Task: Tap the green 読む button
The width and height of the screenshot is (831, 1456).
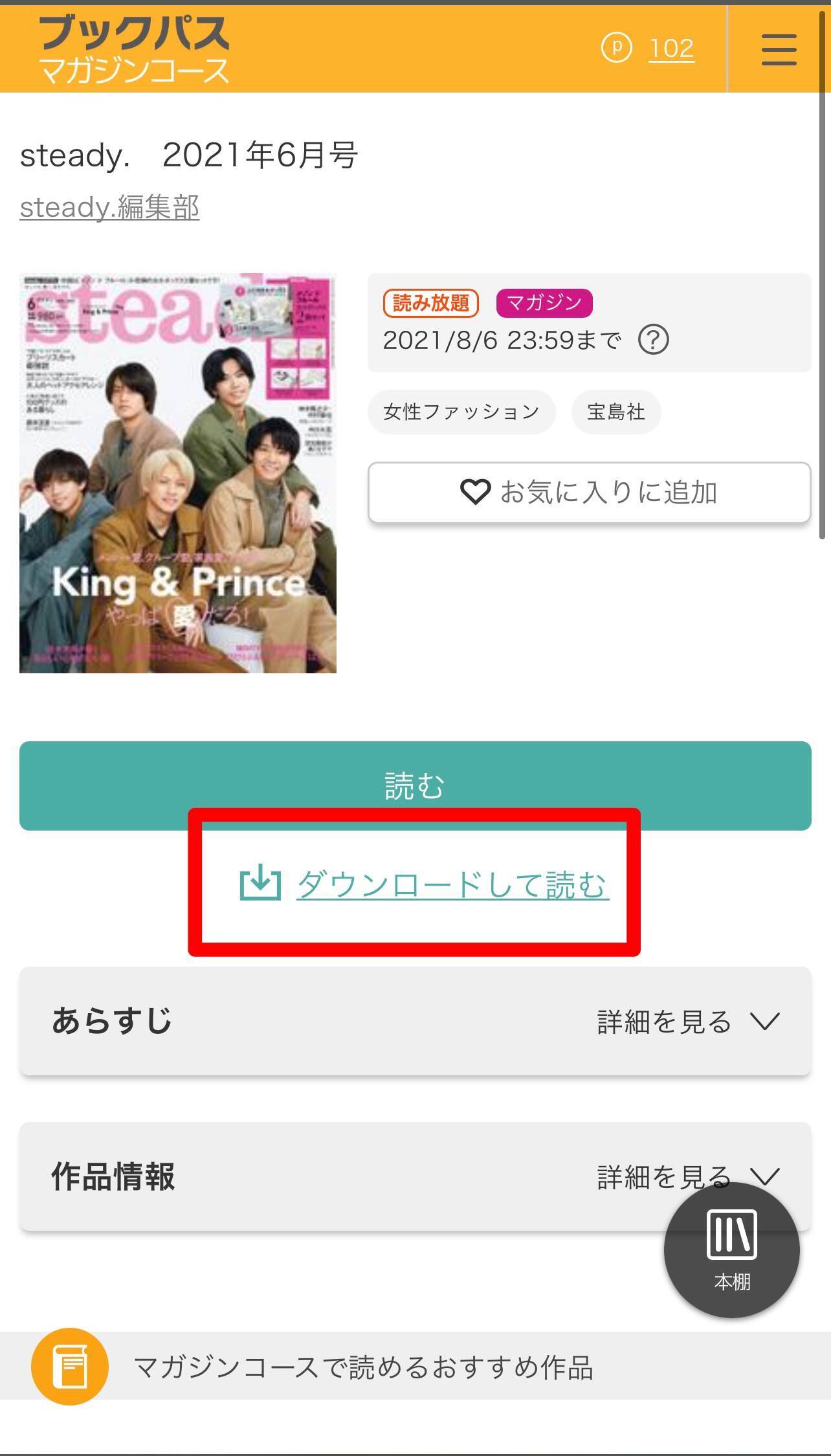Action: click(415, 785)
